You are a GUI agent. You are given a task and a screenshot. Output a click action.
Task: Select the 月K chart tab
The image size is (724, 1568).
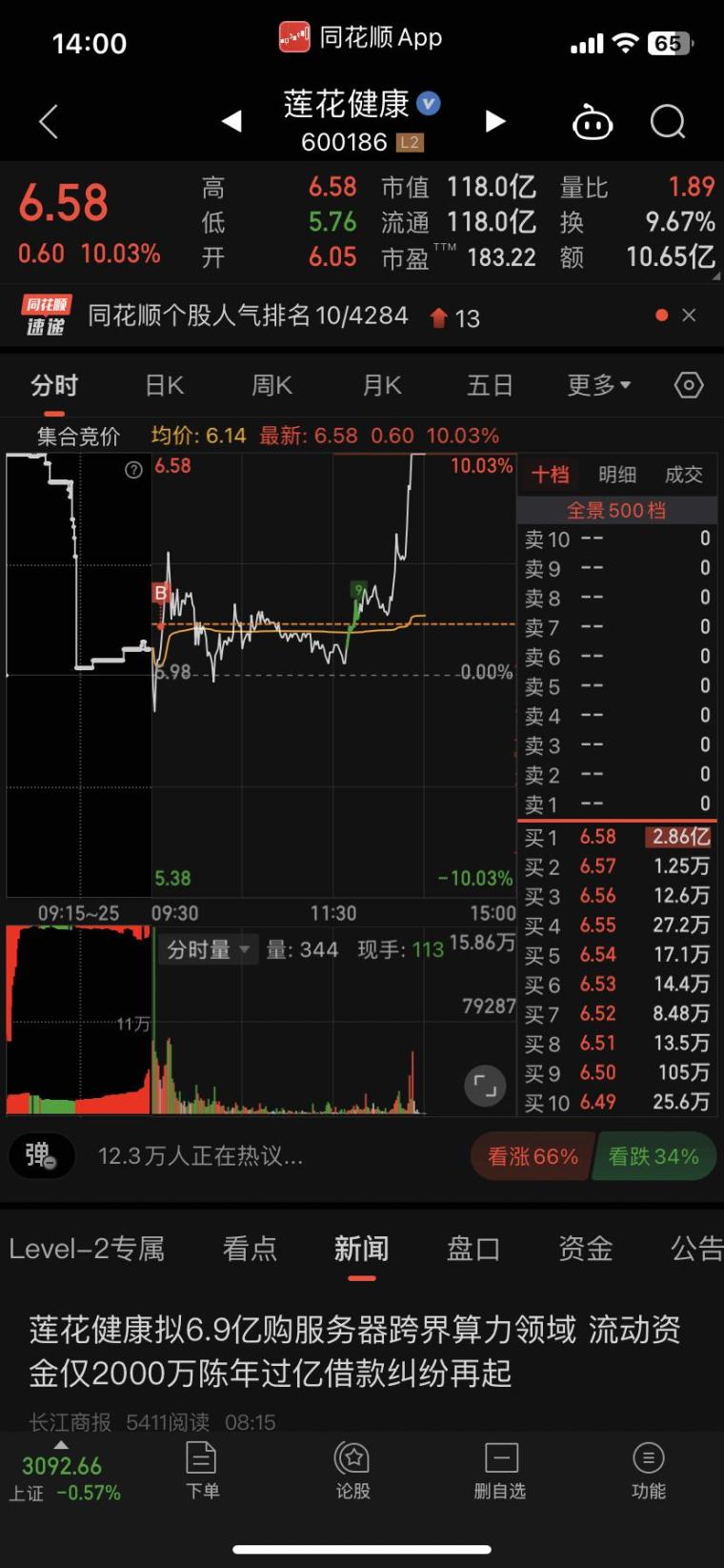click(382, 385)
